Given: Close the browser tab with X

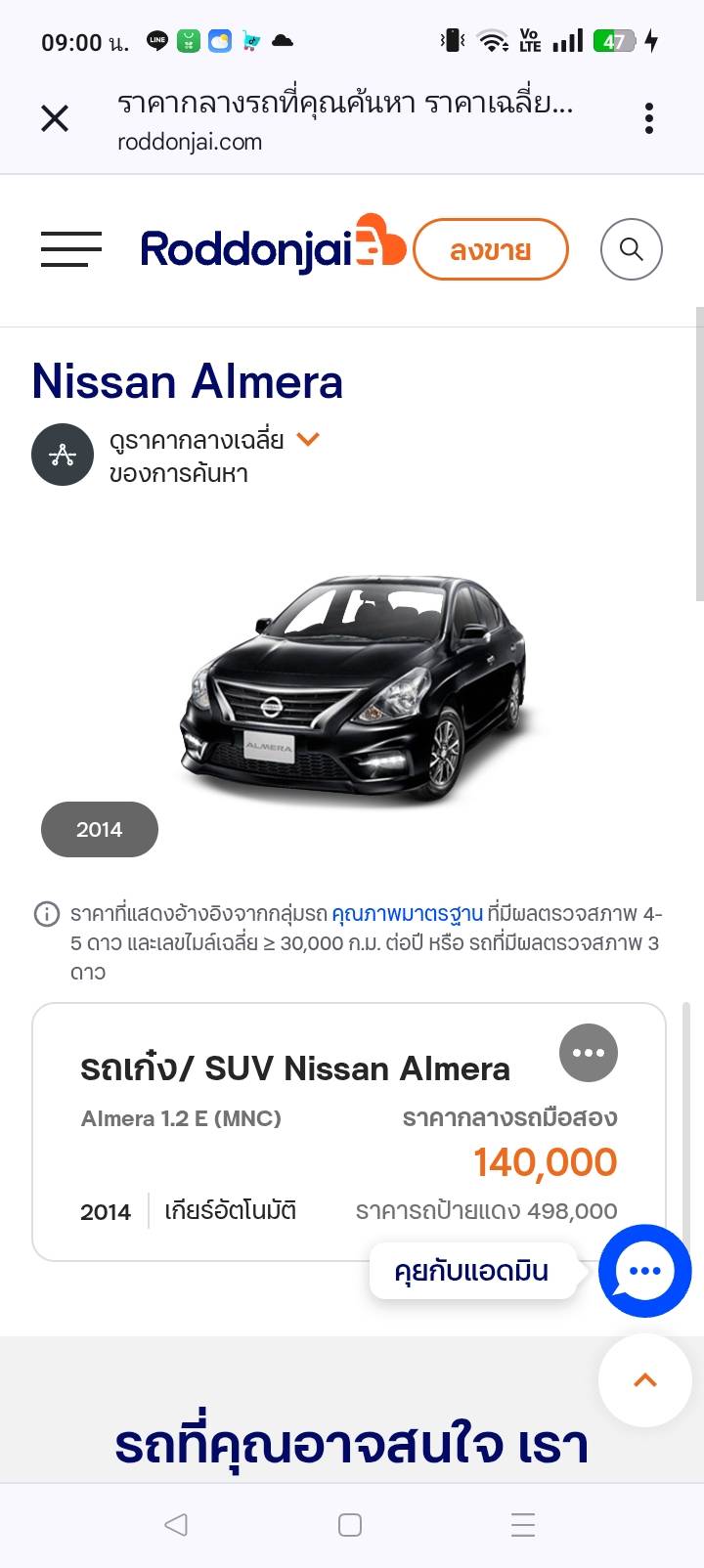Looking at the screenshot, I should (55, 119).
